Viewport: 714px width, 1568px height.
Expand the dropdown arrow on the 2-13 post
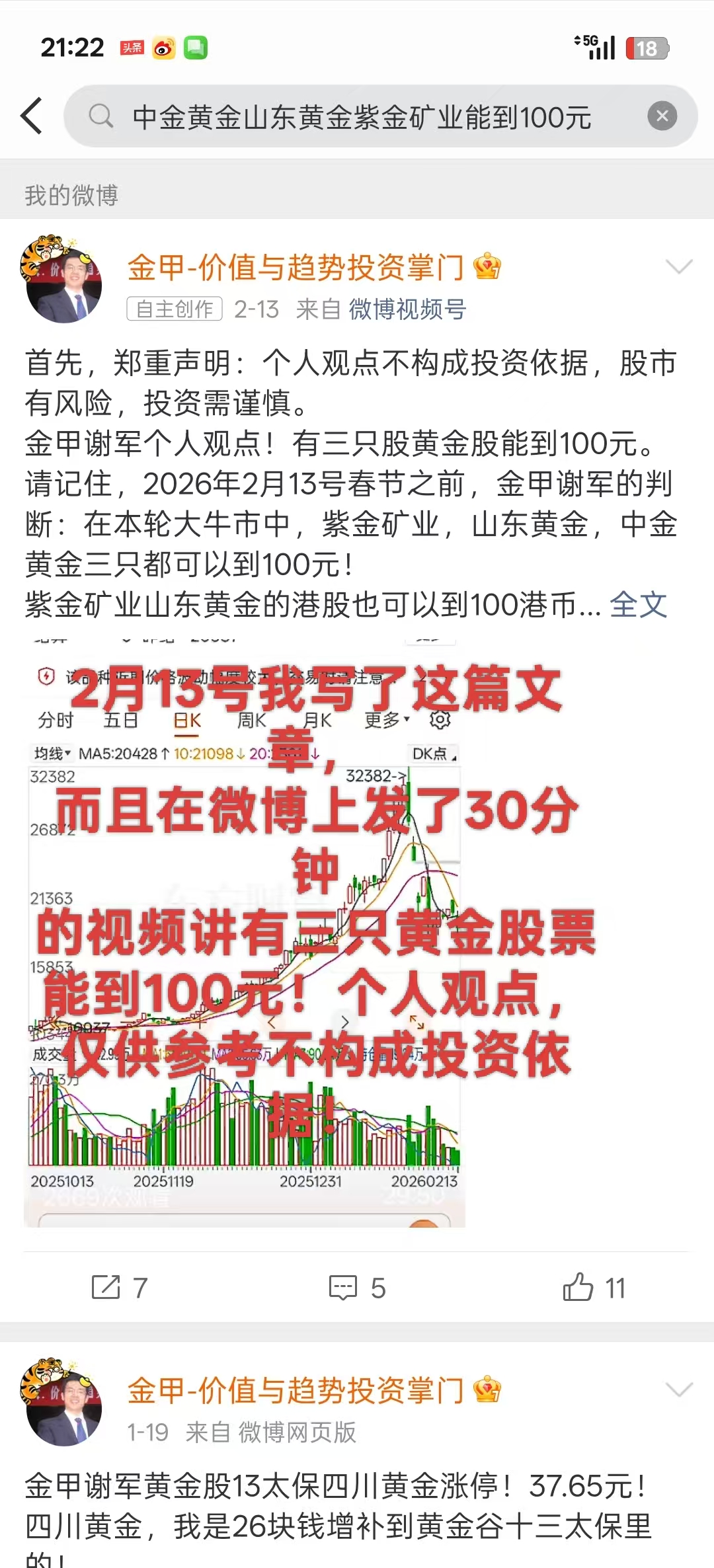pyautogui.click(x=679, y=266)
